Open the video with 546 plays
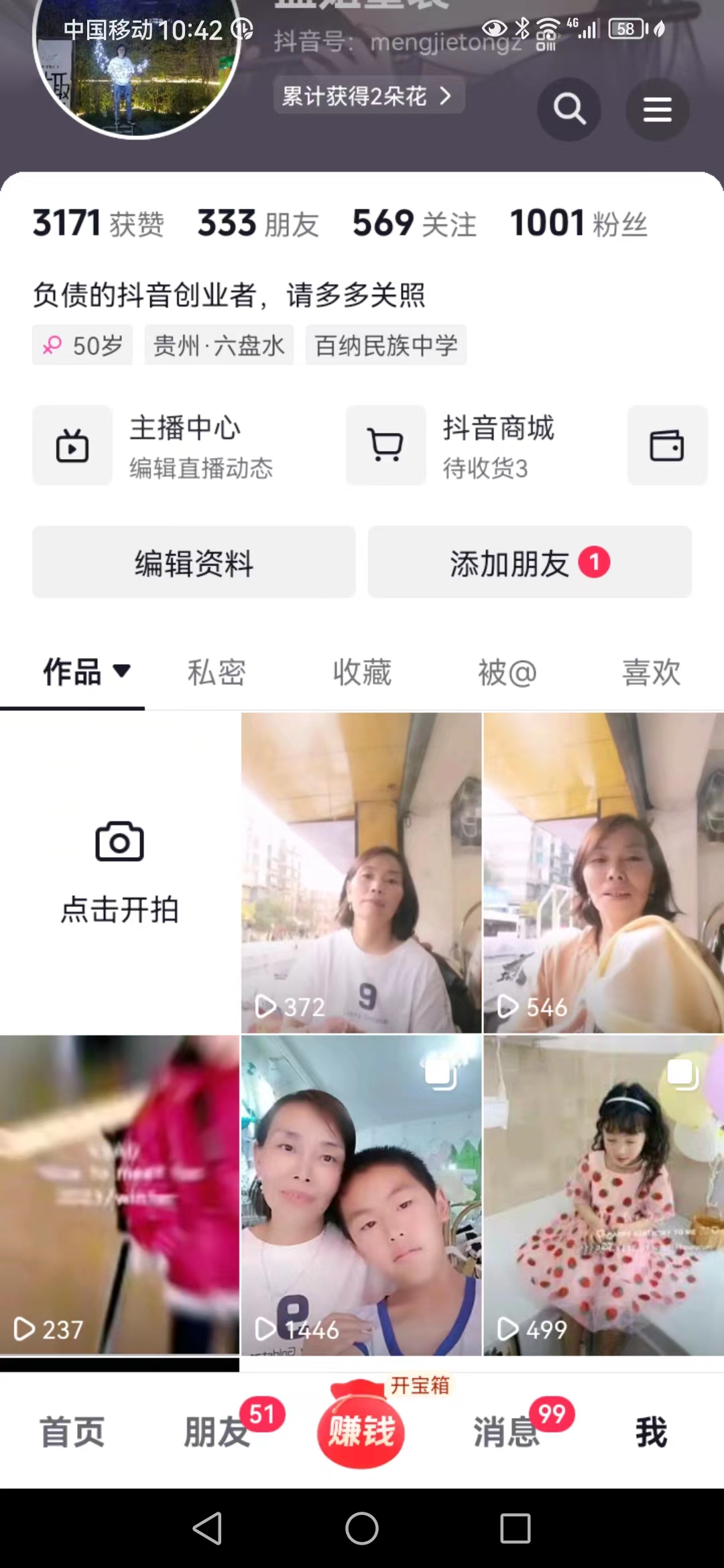The image size is (724, 1568). [x=603, y=873]
